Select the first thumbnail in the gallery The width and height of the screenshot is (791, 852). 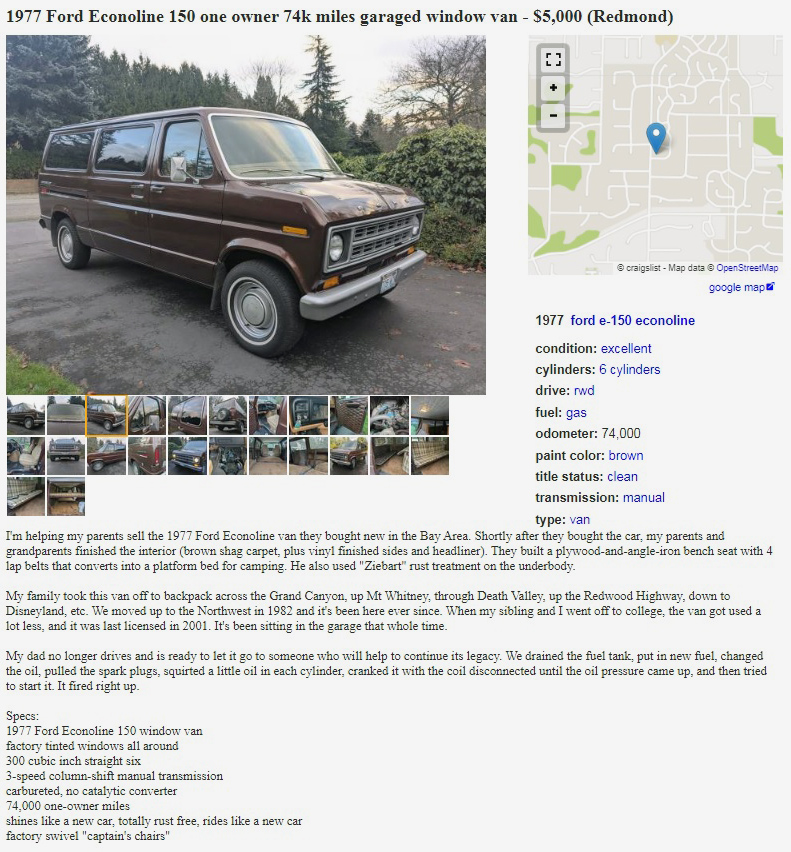click(x=26, y=415)
